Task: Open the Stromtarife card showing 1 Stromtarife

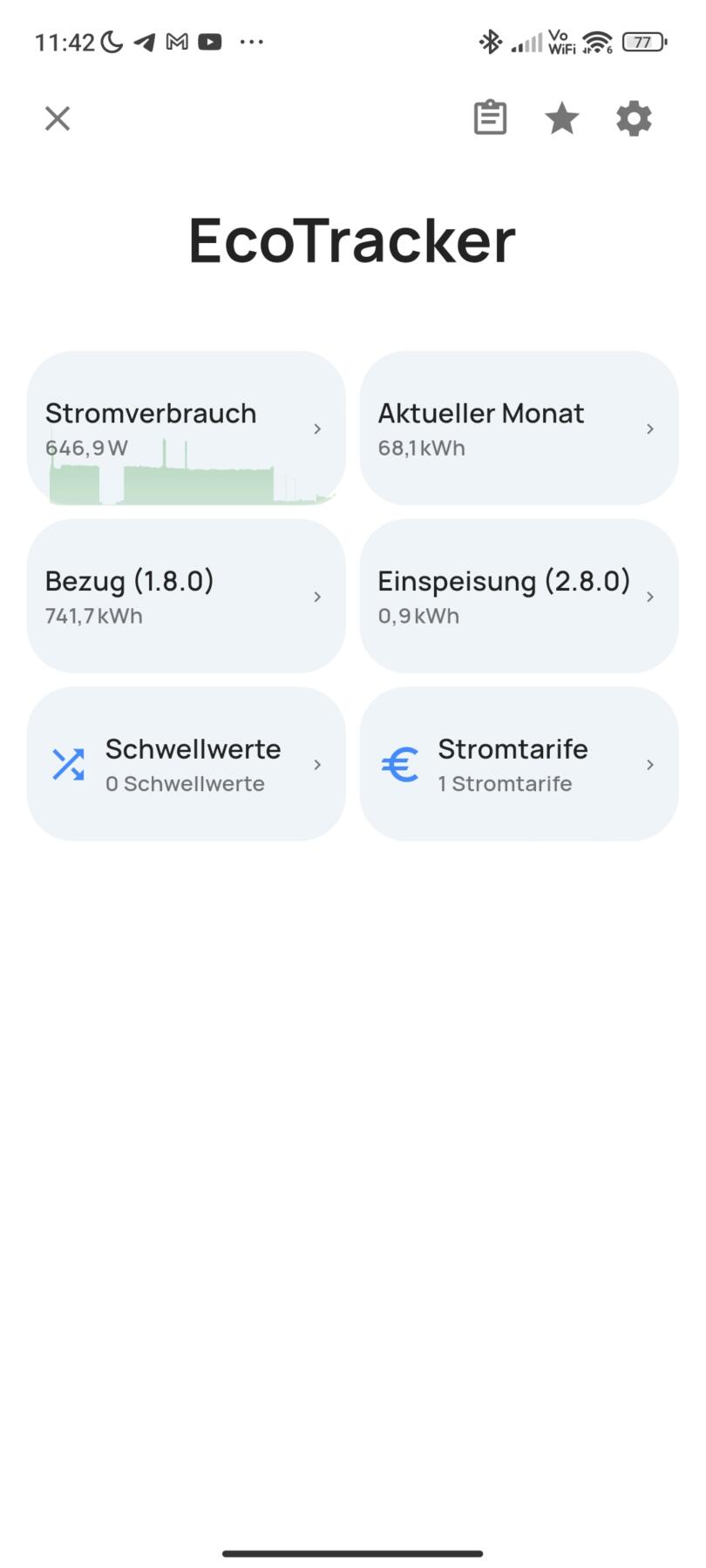Action: (519, 763)
